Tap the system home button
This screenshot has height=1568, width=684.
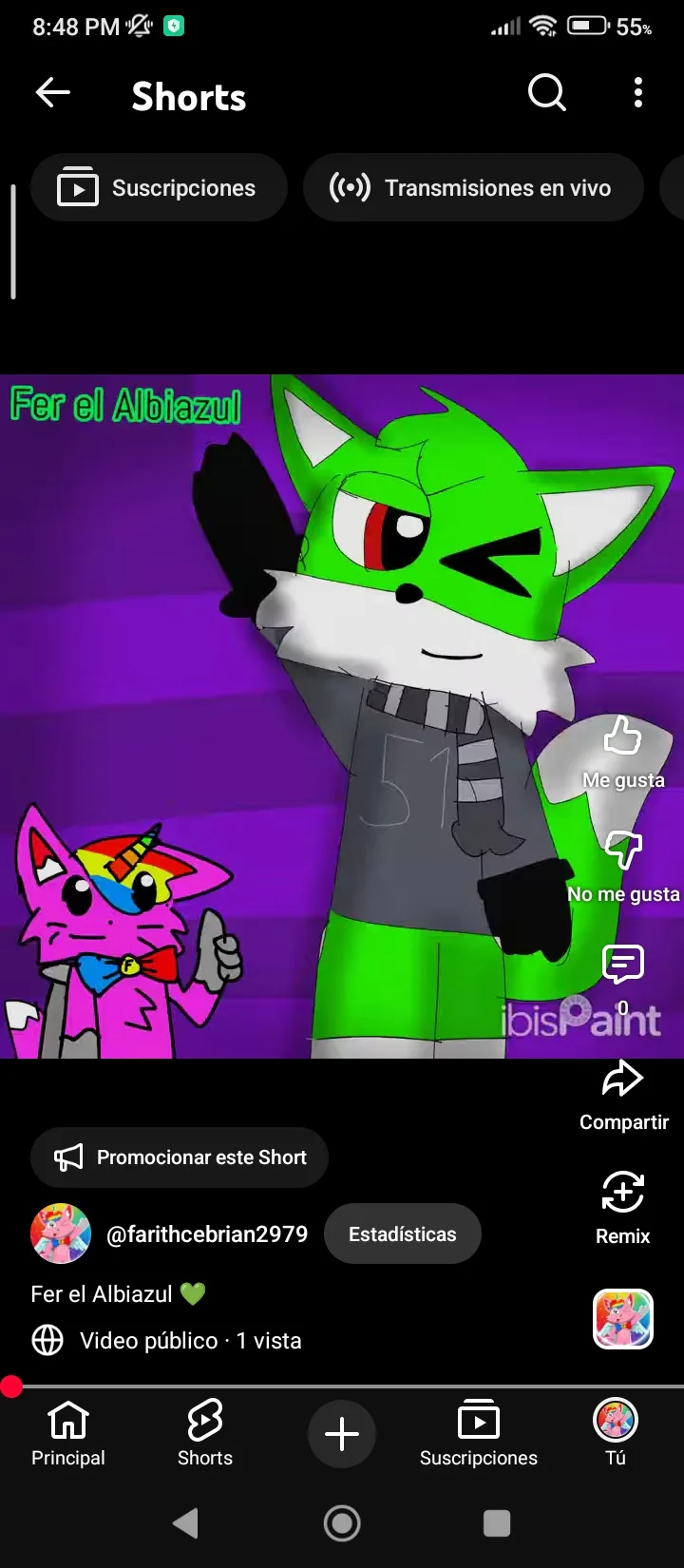tap(342, 1523)
